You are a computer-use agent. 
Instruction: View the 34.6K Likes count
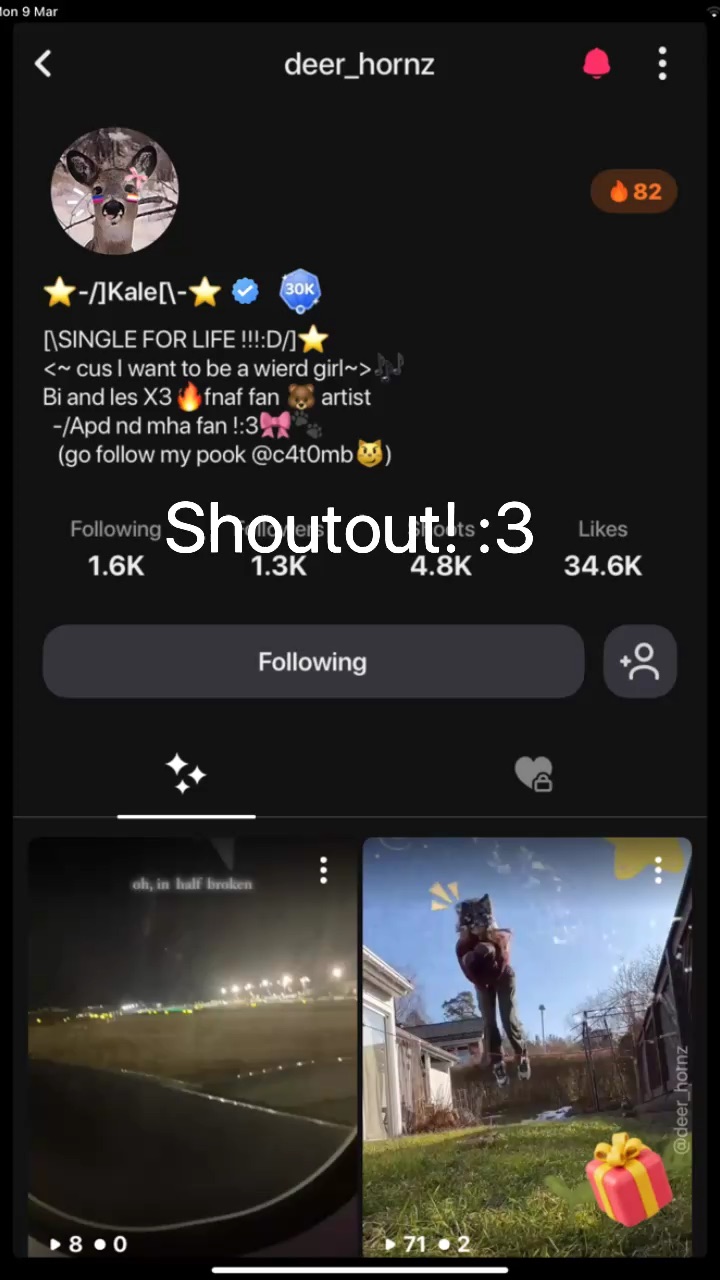602,548
